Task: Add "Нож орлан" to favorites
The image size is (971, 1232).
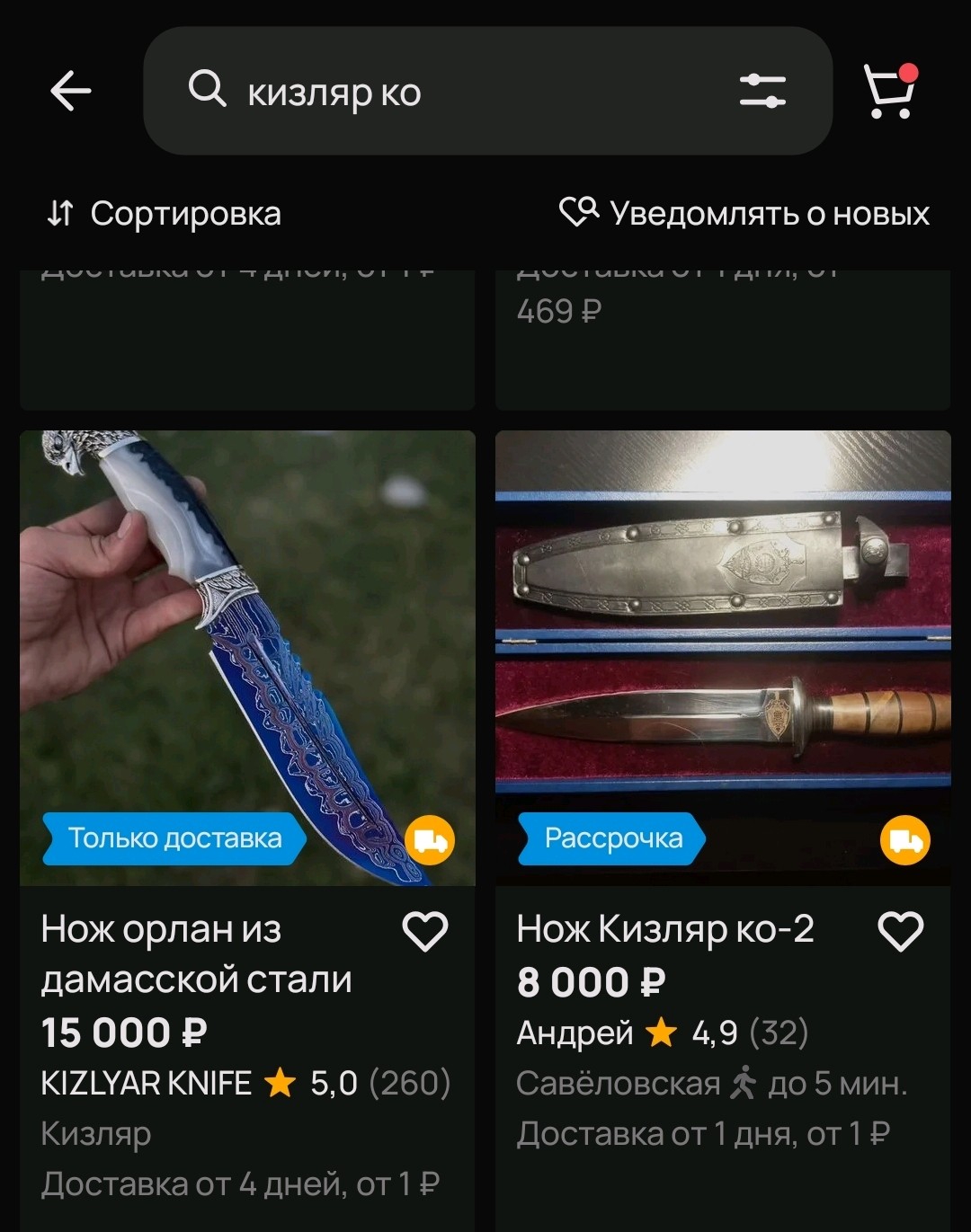Action: [x=424, y=931]
